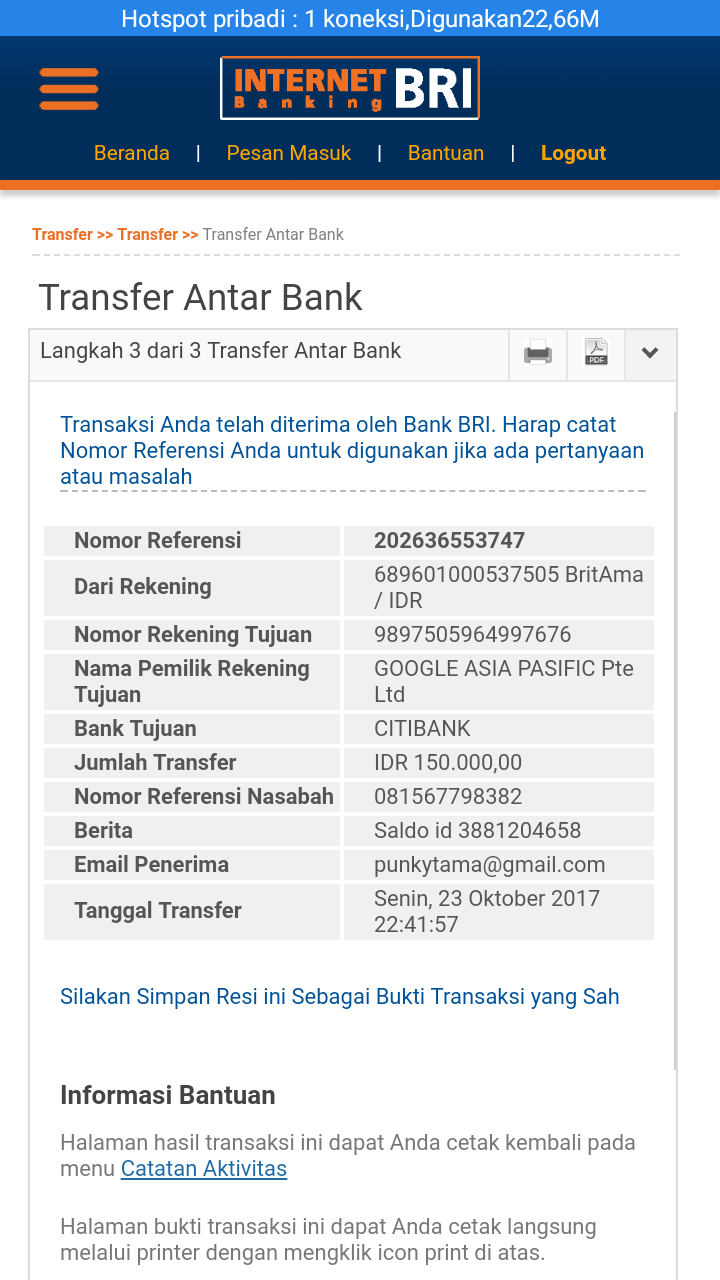Collapse the Langkah 3 dari 3 panel

(x=650, y=353)
